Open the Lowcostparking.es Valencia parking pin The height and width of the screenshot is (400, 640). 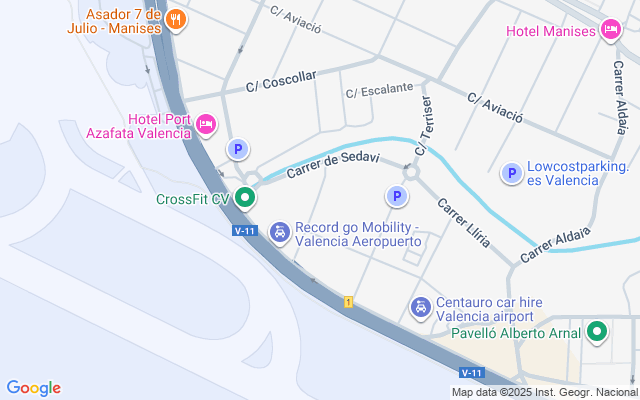point(511,174)
